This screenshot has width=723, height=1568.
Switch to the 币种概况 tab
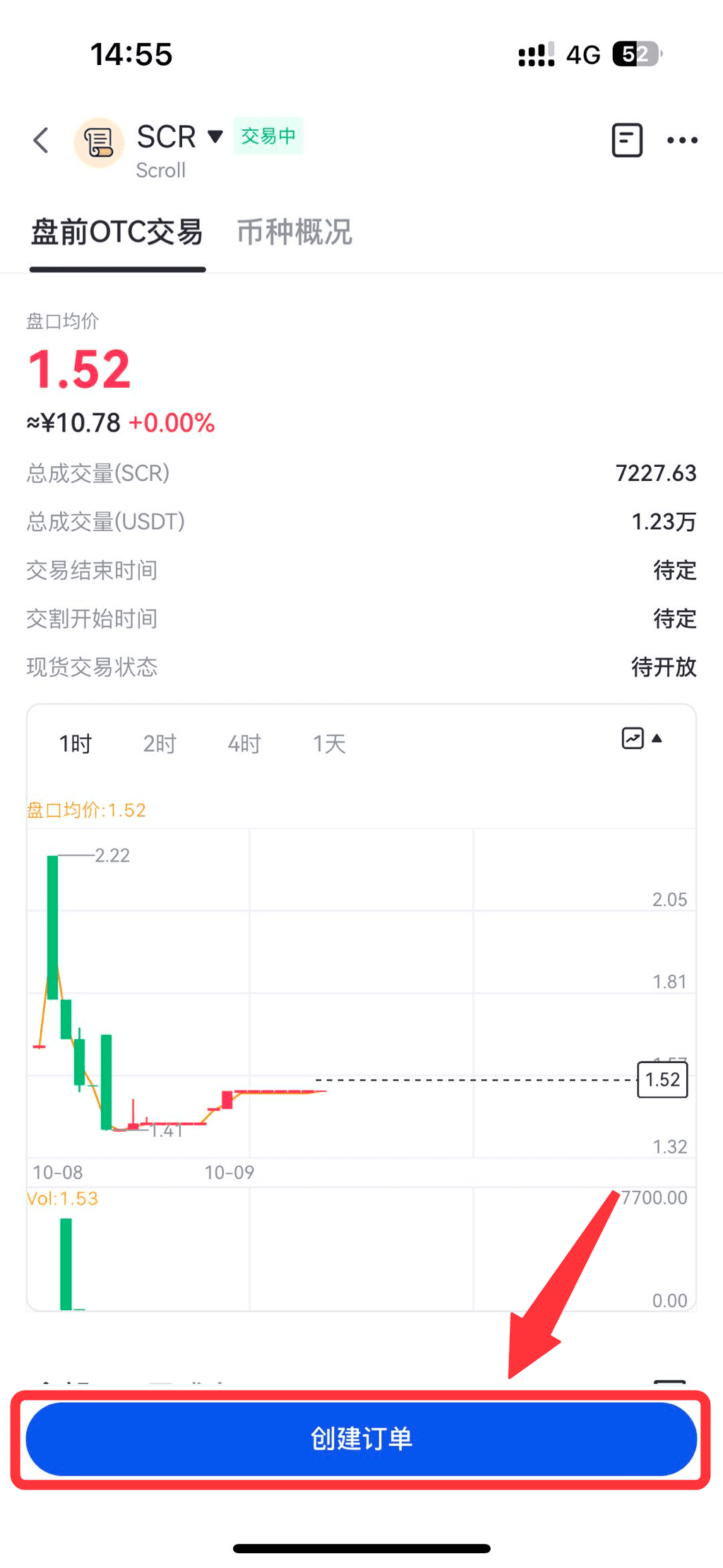[294, 232]
